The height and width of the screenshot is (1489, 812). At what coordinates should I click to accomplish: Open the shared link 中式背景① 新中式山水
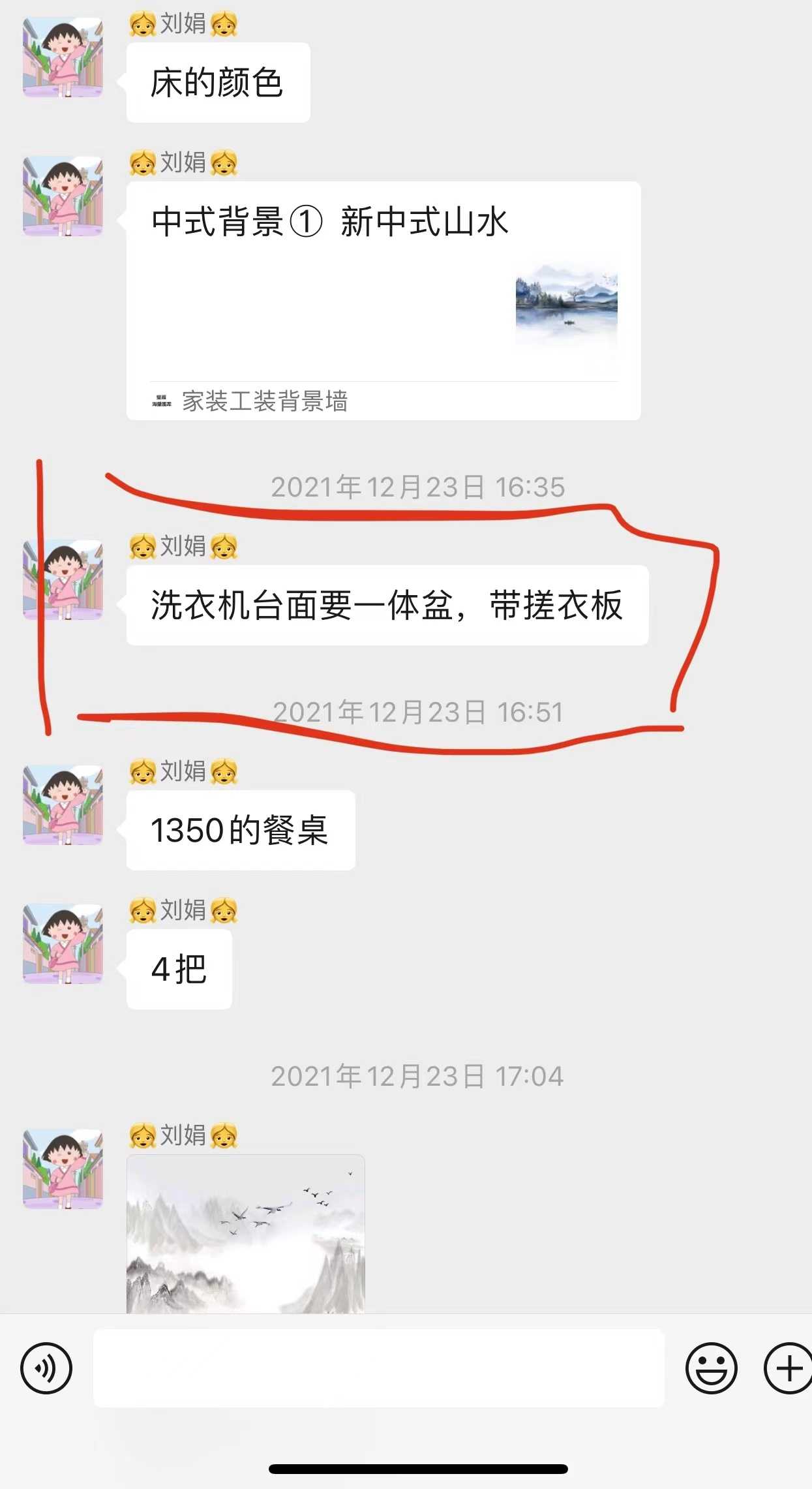[383, 300]
